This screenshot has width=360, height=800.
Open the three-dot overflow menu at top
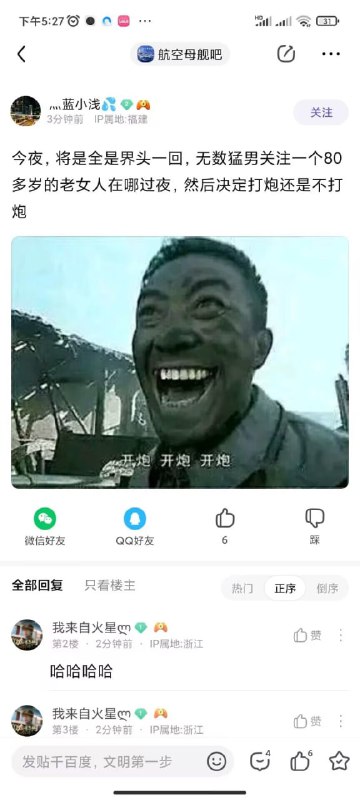[x=330, y=54]
